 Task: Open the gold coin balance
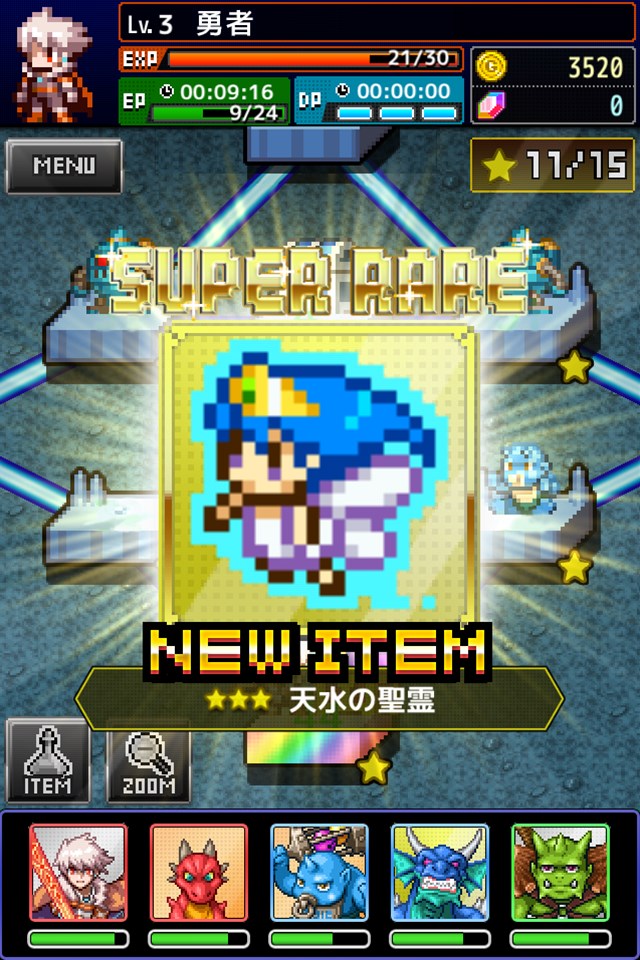tap(553, 68)
